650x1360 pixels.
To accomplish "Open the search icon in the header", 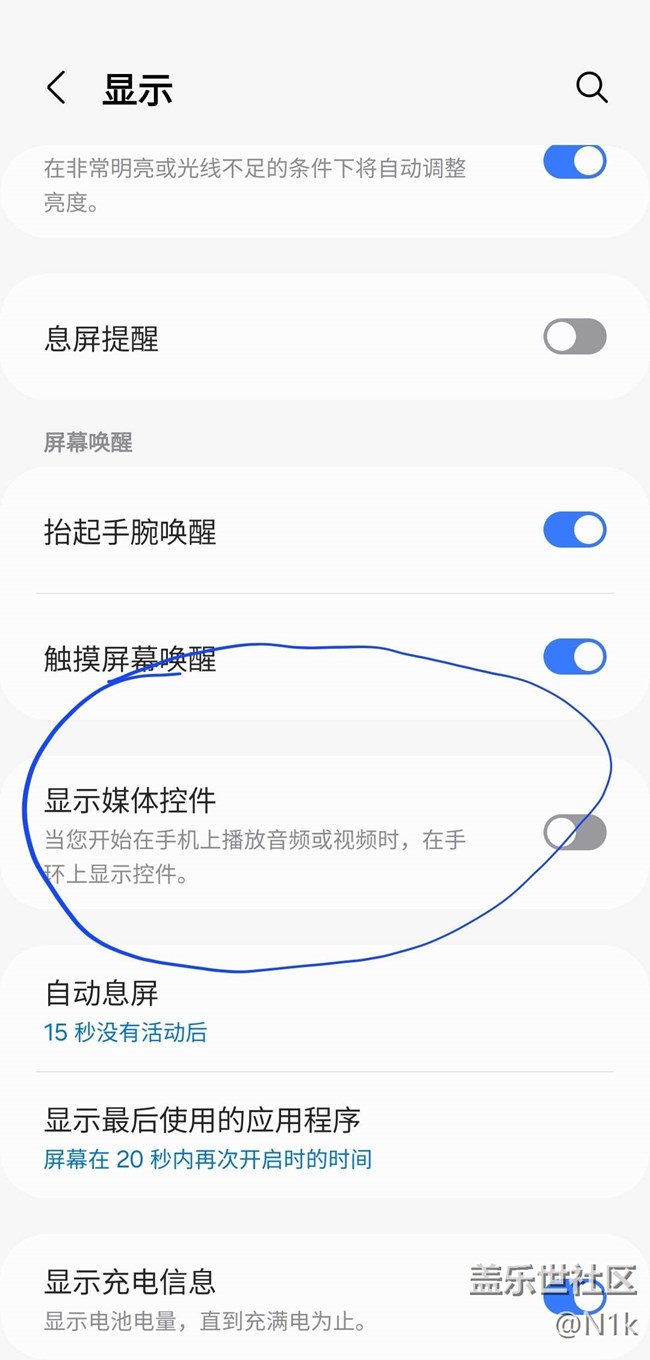I will (x=591, y=88).
